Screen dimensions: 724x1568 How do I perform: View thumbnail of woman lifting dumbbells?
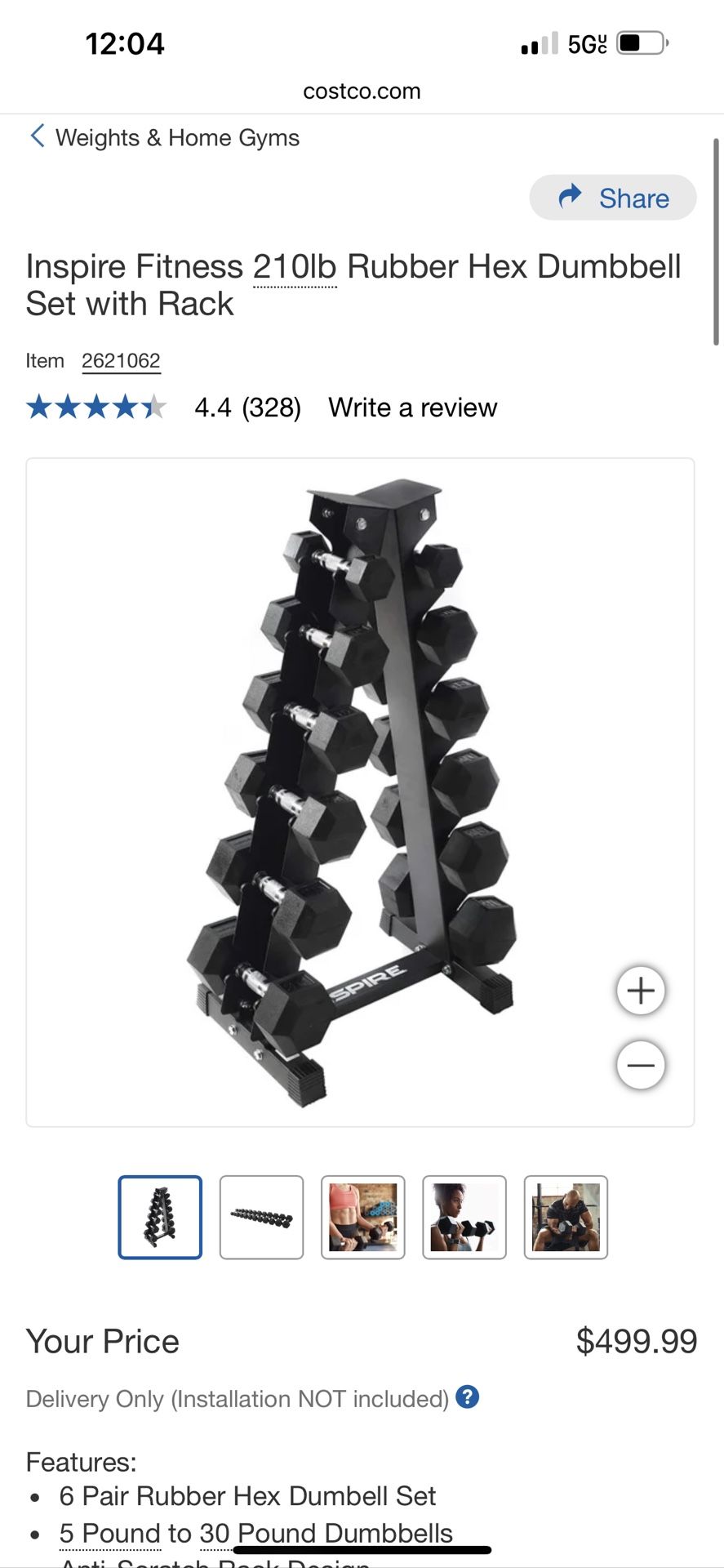(x=464, y=1217)
